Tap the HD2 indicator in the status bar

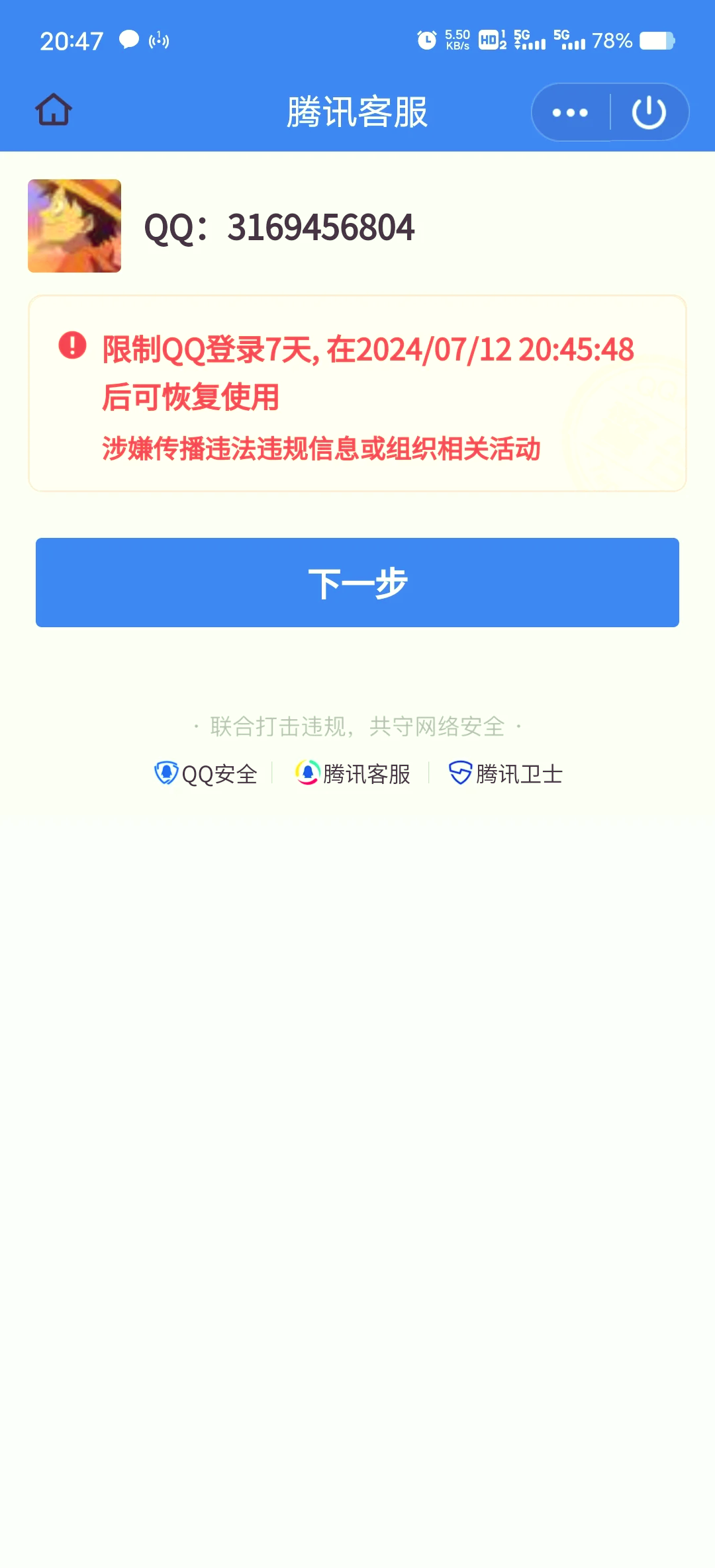(x=490, y=41)
